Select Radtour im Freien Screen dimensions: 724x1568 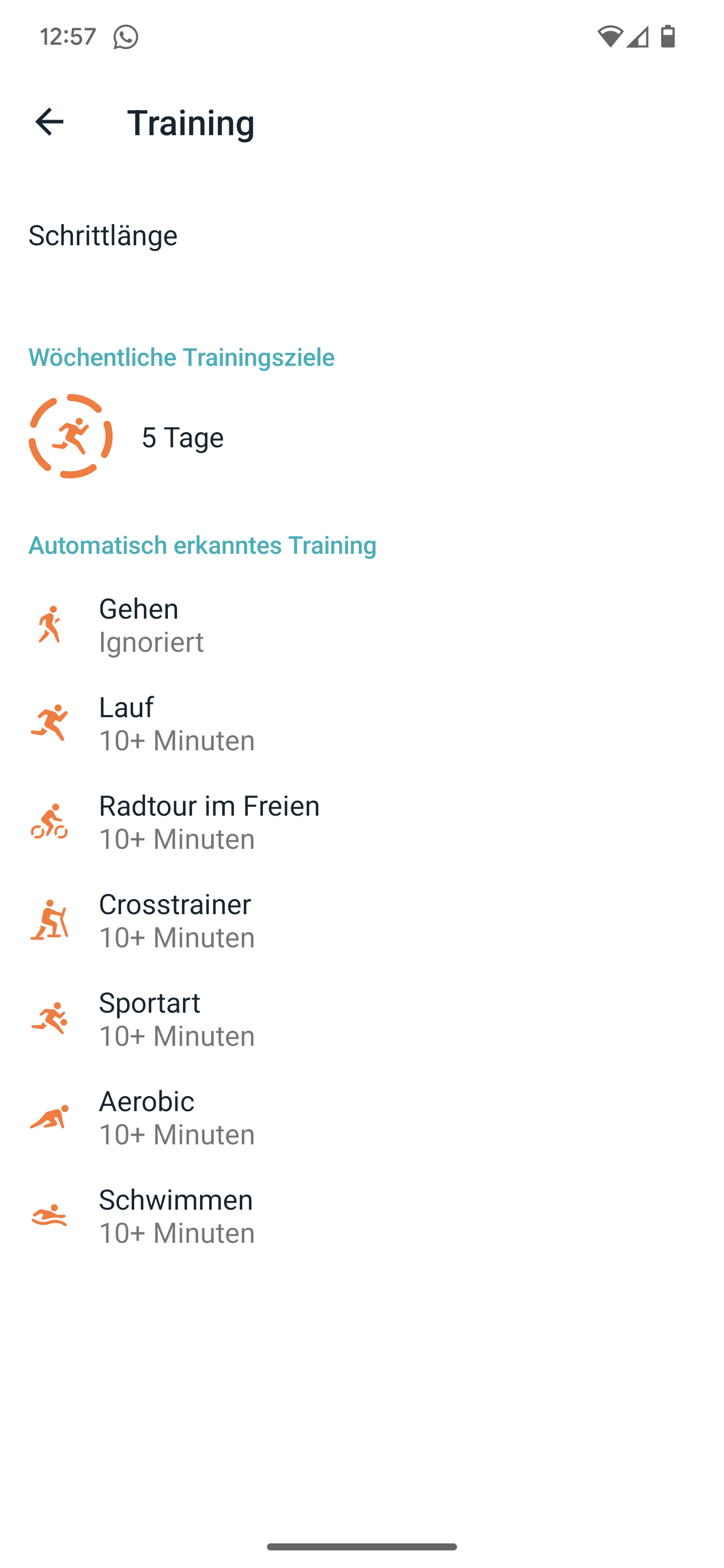(x=361, y=822)
